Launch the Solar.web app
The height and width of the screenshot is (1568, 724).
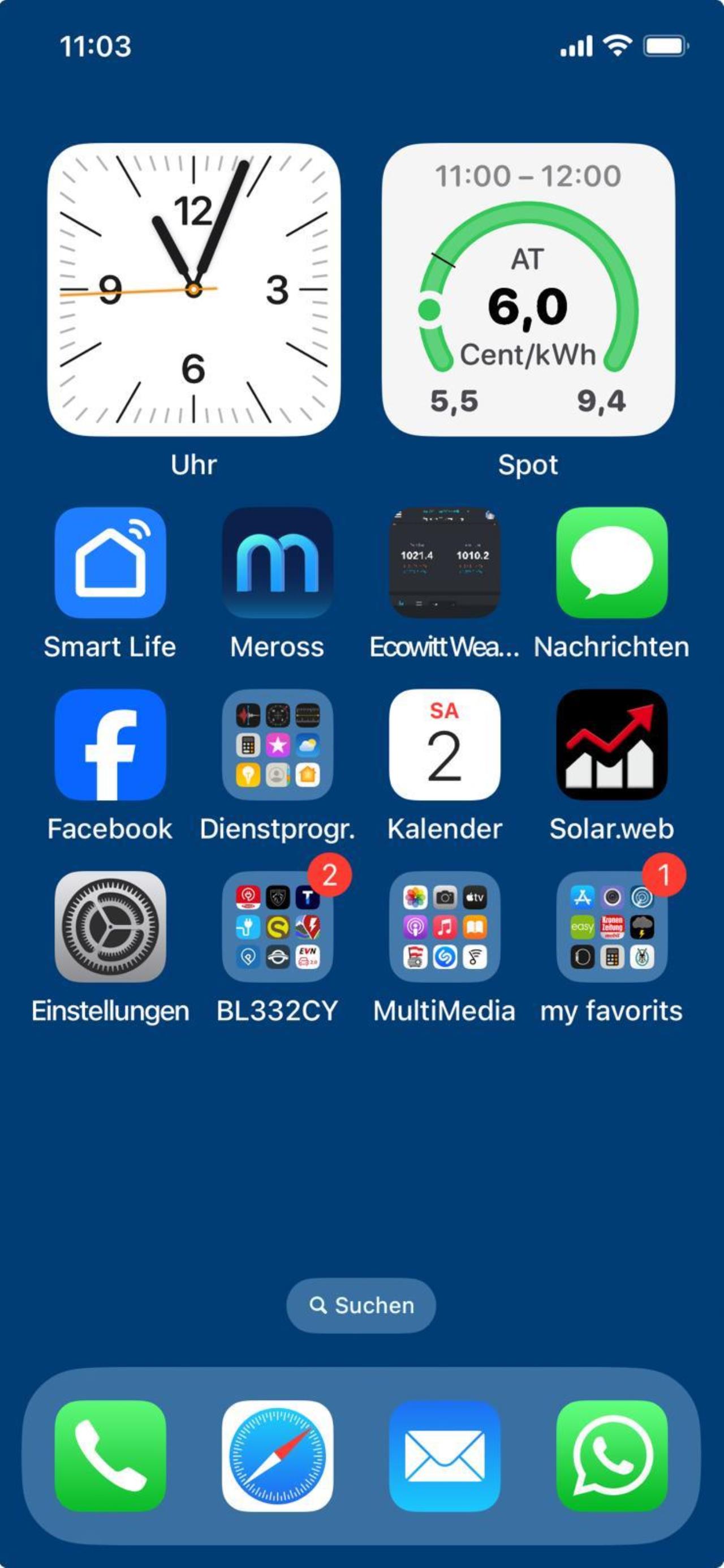point(612,745)
